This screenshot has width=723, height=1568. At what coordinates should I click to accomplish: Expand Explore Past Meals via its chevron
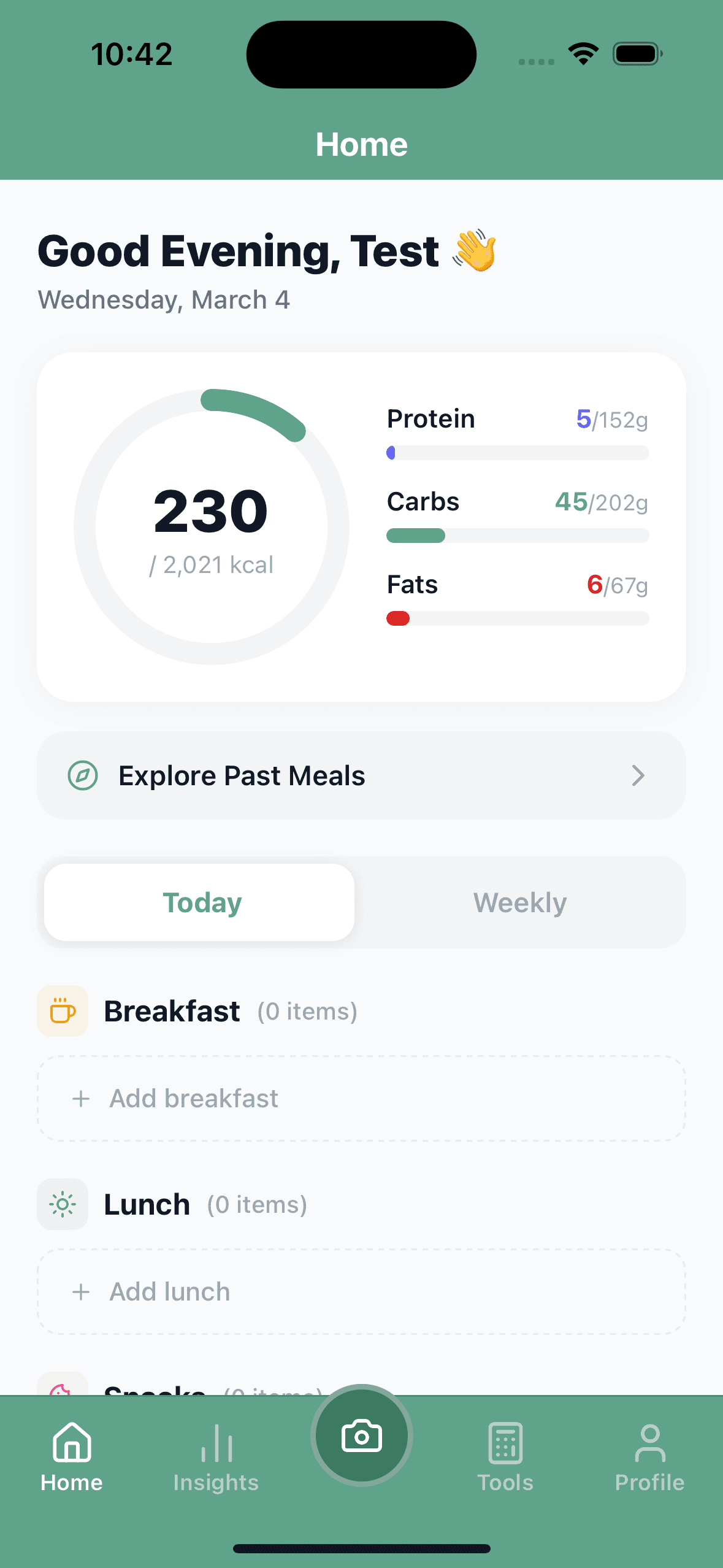pos(638,775)
